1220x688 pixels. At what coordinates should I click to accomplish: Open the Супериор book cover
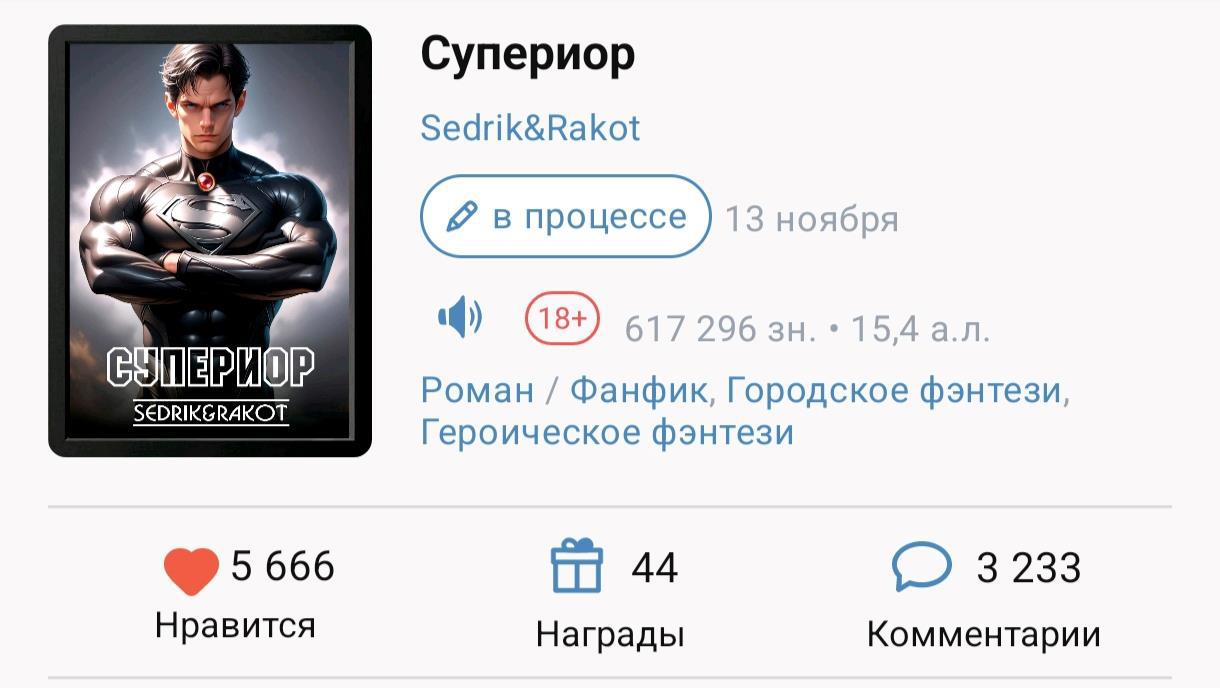pyautogui.click(x=210, y=240)
